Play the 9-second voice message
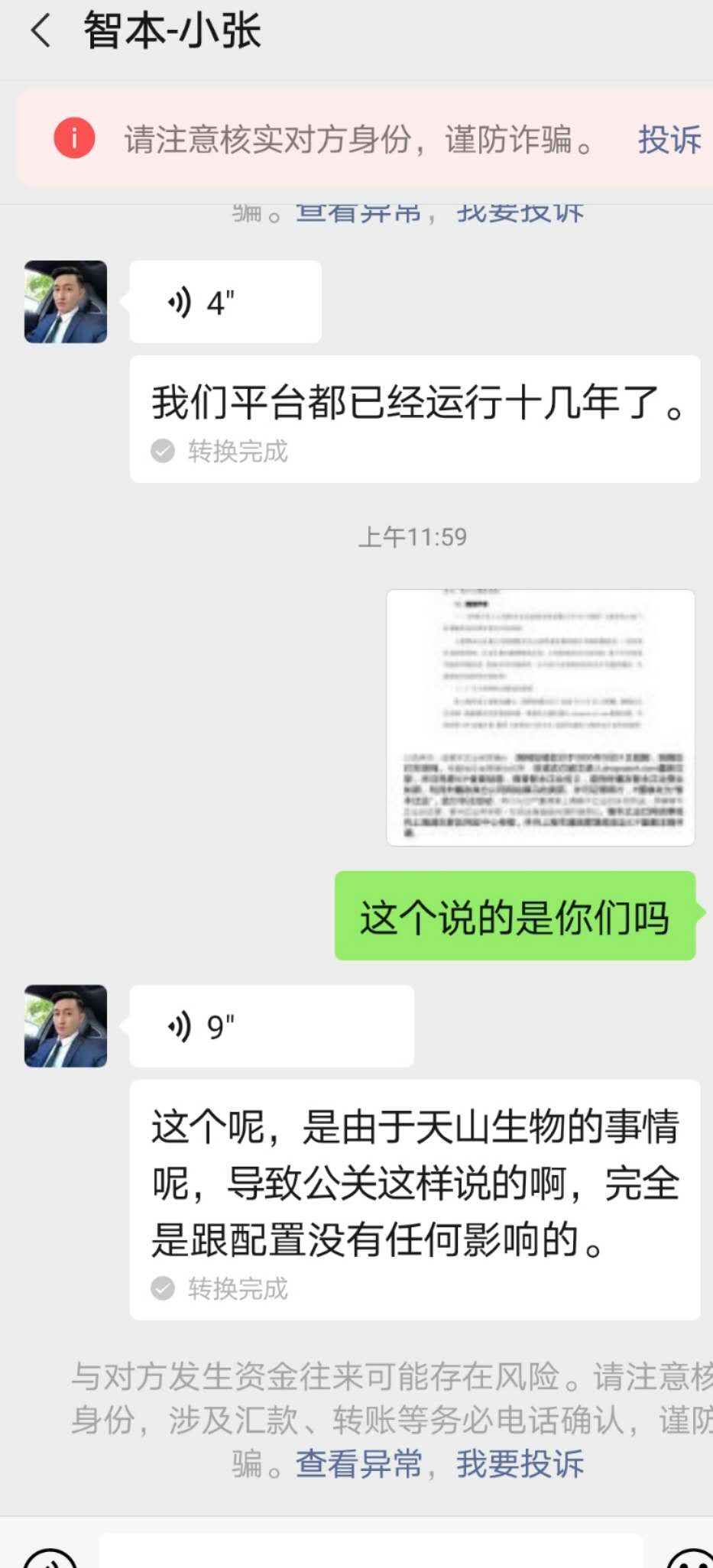Viewport: 713px width, 1568px height. [x=271, y=1026]
